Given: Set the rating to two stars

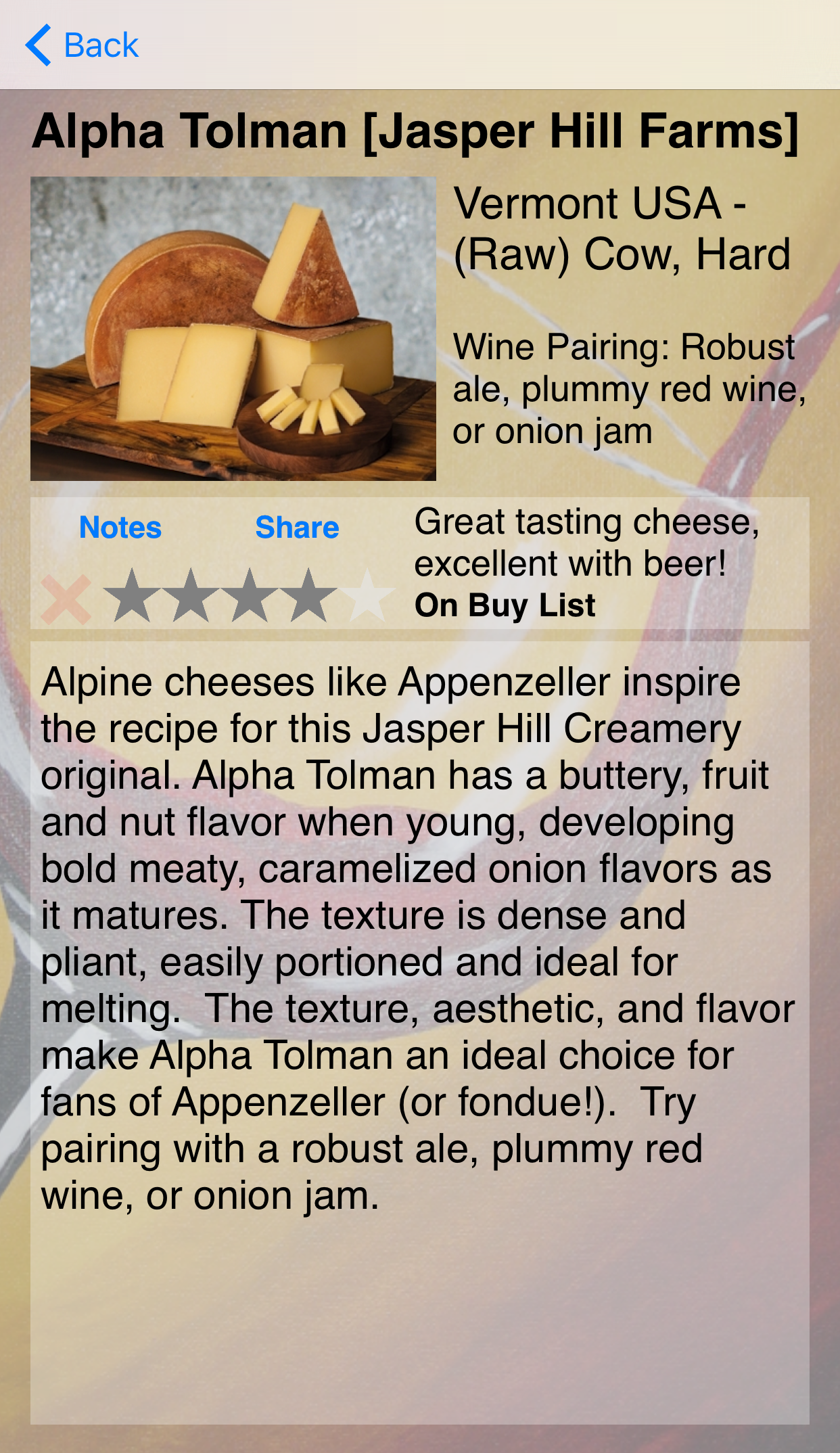Looking at the screenshot, I should click(x=191, y=596).
